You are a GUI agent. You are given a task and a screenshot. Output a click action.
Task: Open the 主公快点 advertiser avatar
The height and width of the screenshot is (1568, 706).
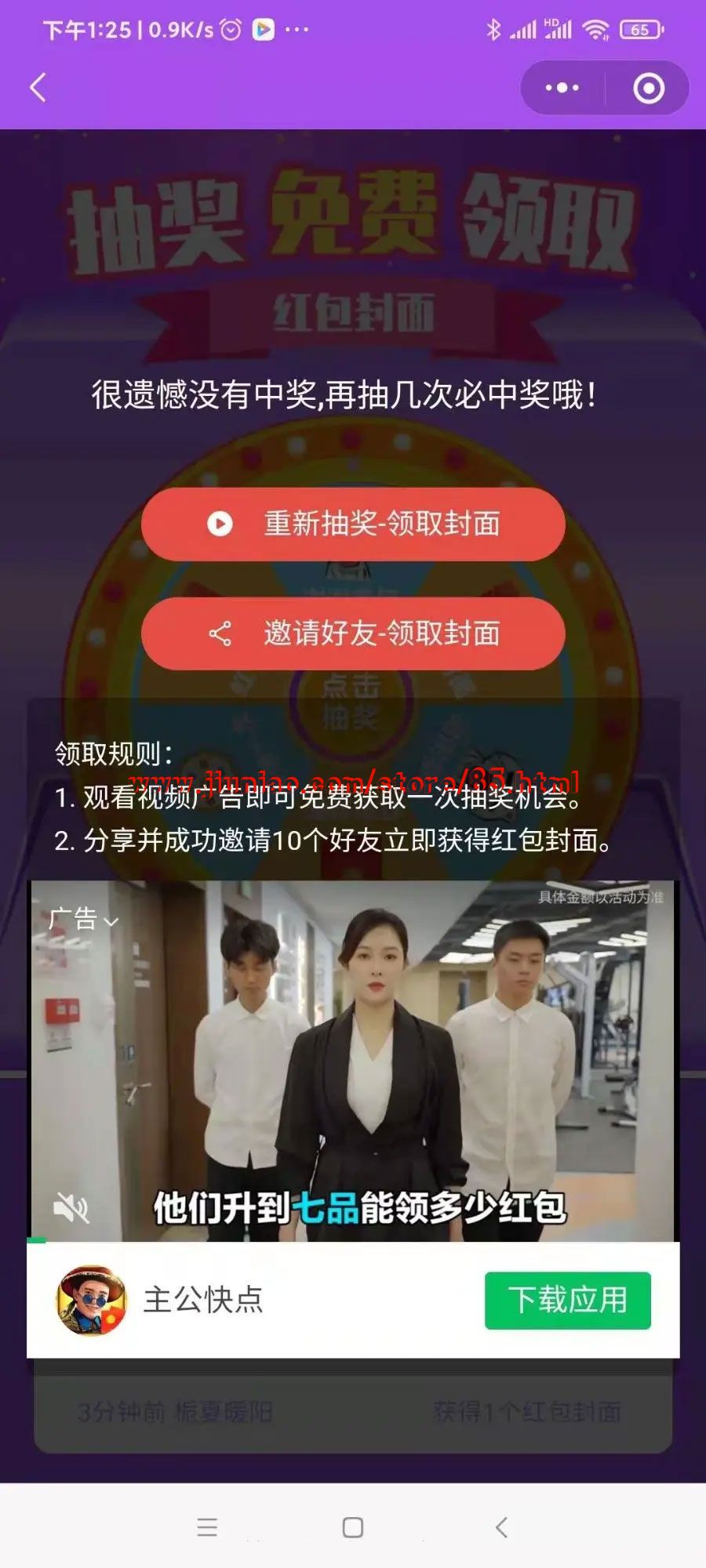pyautogui.click(x=92, y=1301)
